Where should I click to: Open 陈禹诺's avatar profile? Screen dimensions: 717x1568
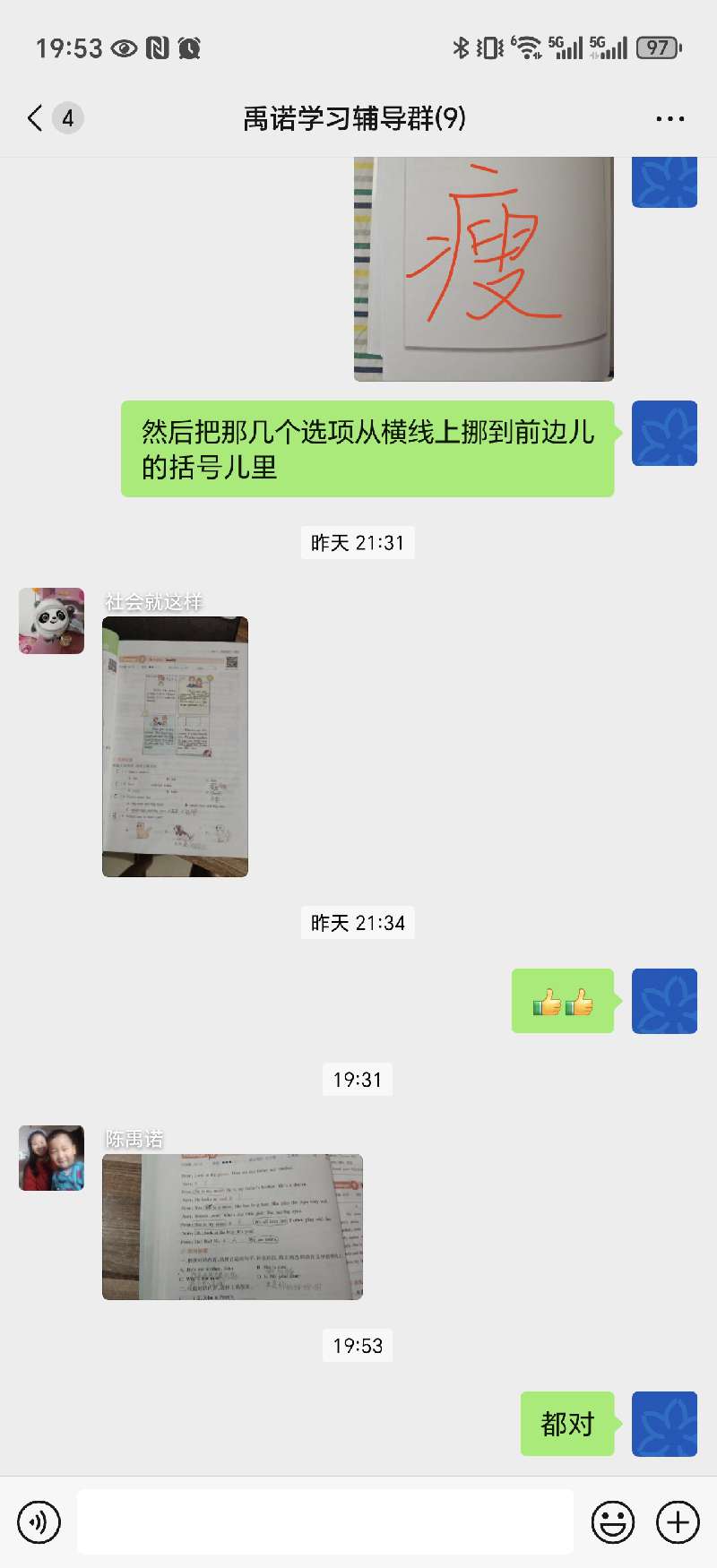pos(52,1158)
